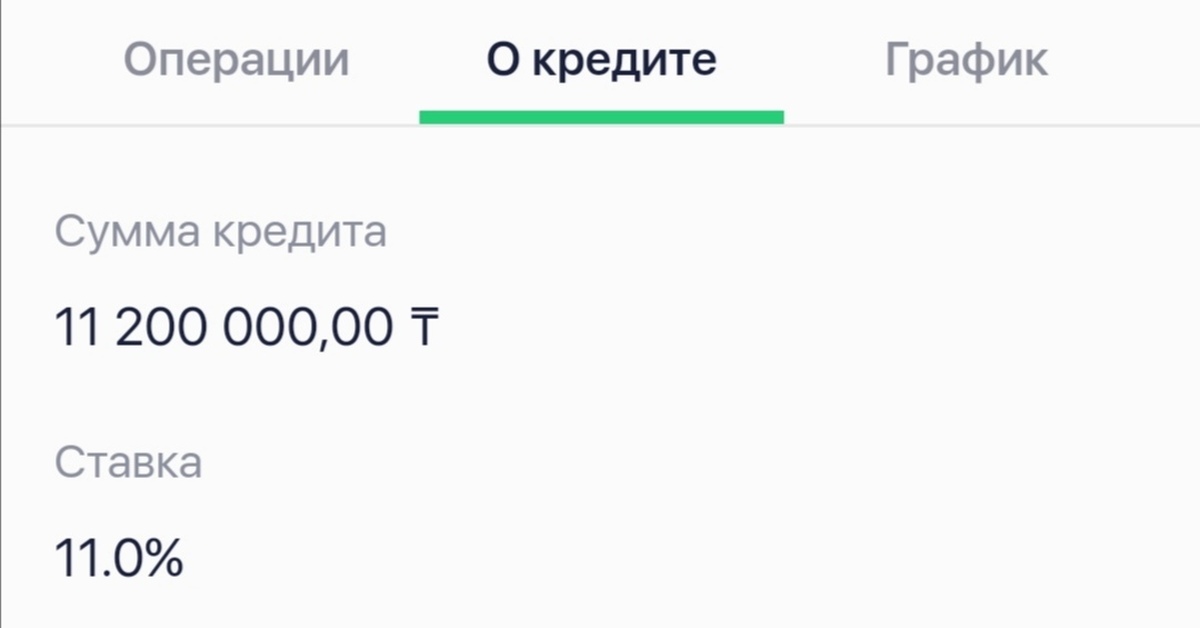Select the О кредите tab

tap(601, 61)
